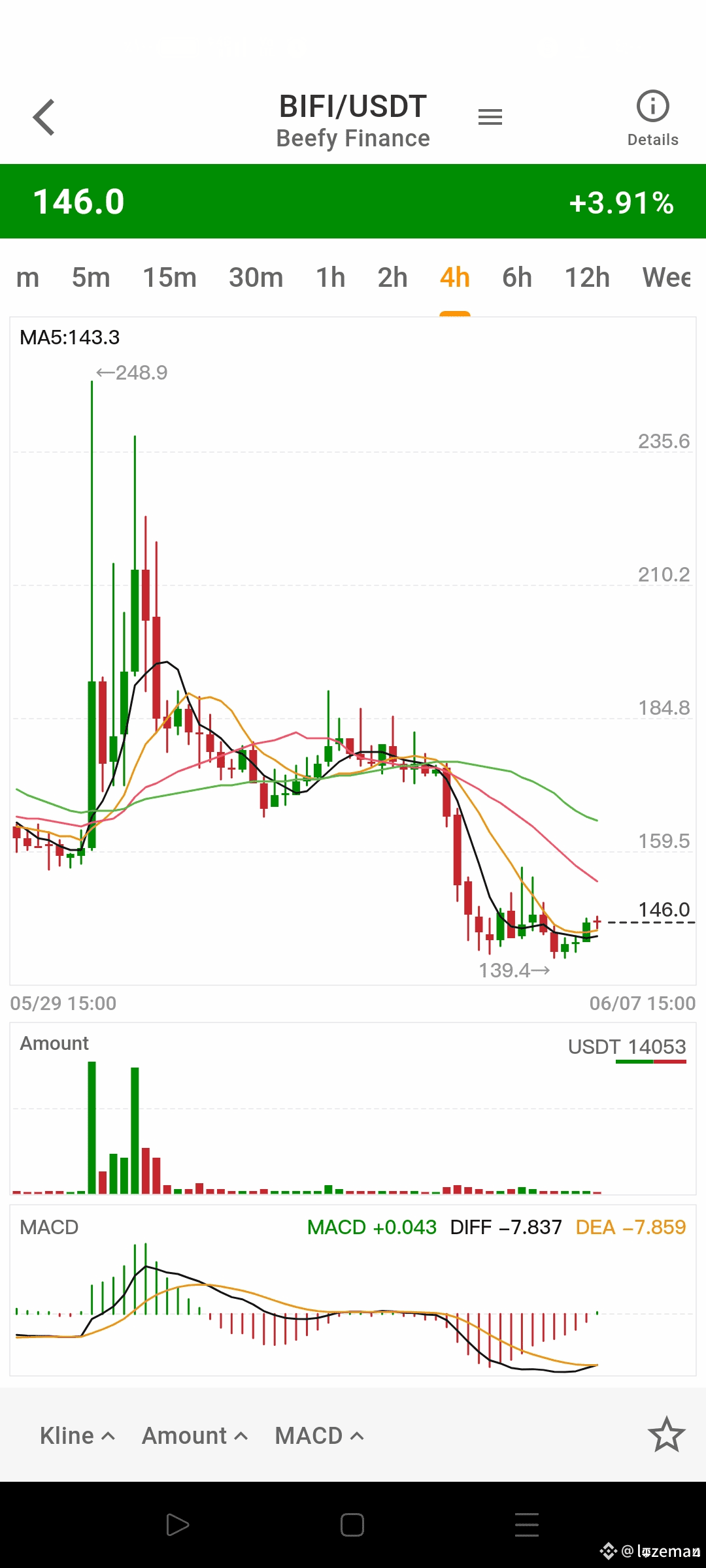
Task: Choose the 1h chart interval
Action: point(330,278)
